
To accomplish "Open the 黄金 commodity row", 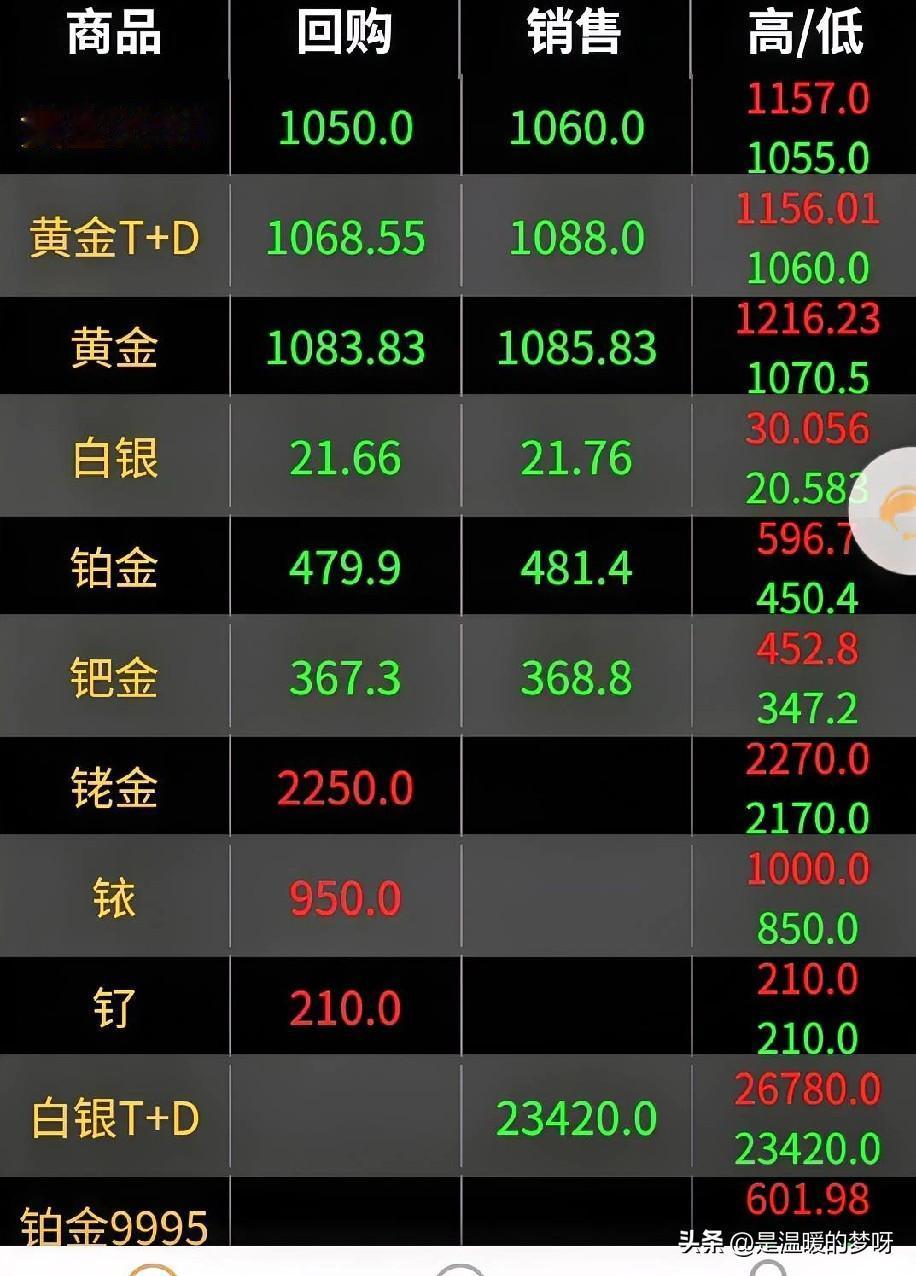I will pyautogui.click(x=114, y=347).
